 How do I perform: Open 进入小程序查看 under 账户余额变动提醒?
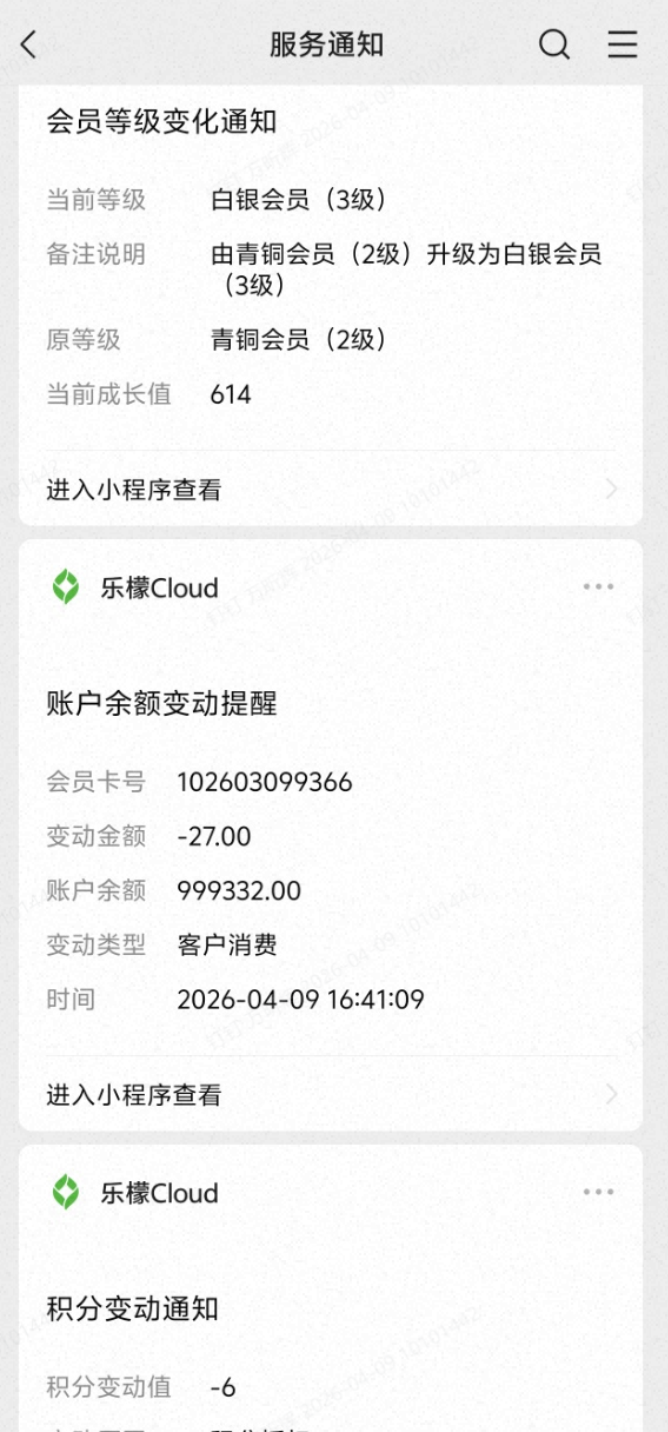point(330,1095)
